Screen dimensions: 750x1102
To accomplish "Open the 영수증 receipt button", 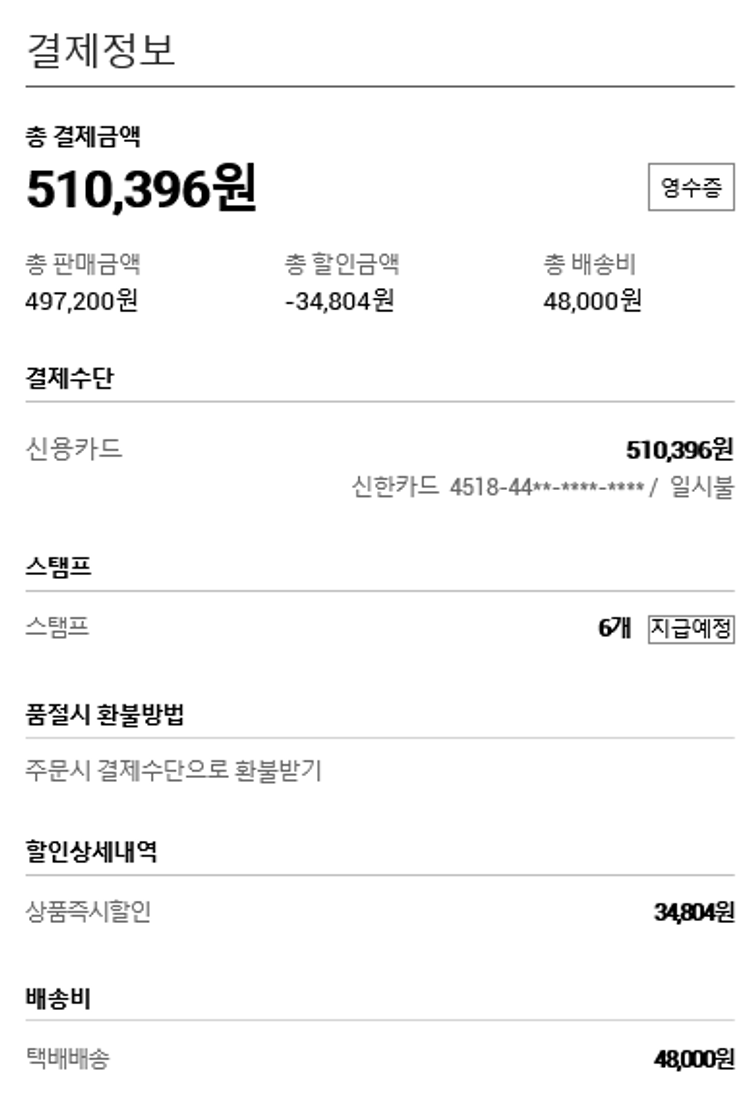I will pyautogui.click(x=691, y=187).
